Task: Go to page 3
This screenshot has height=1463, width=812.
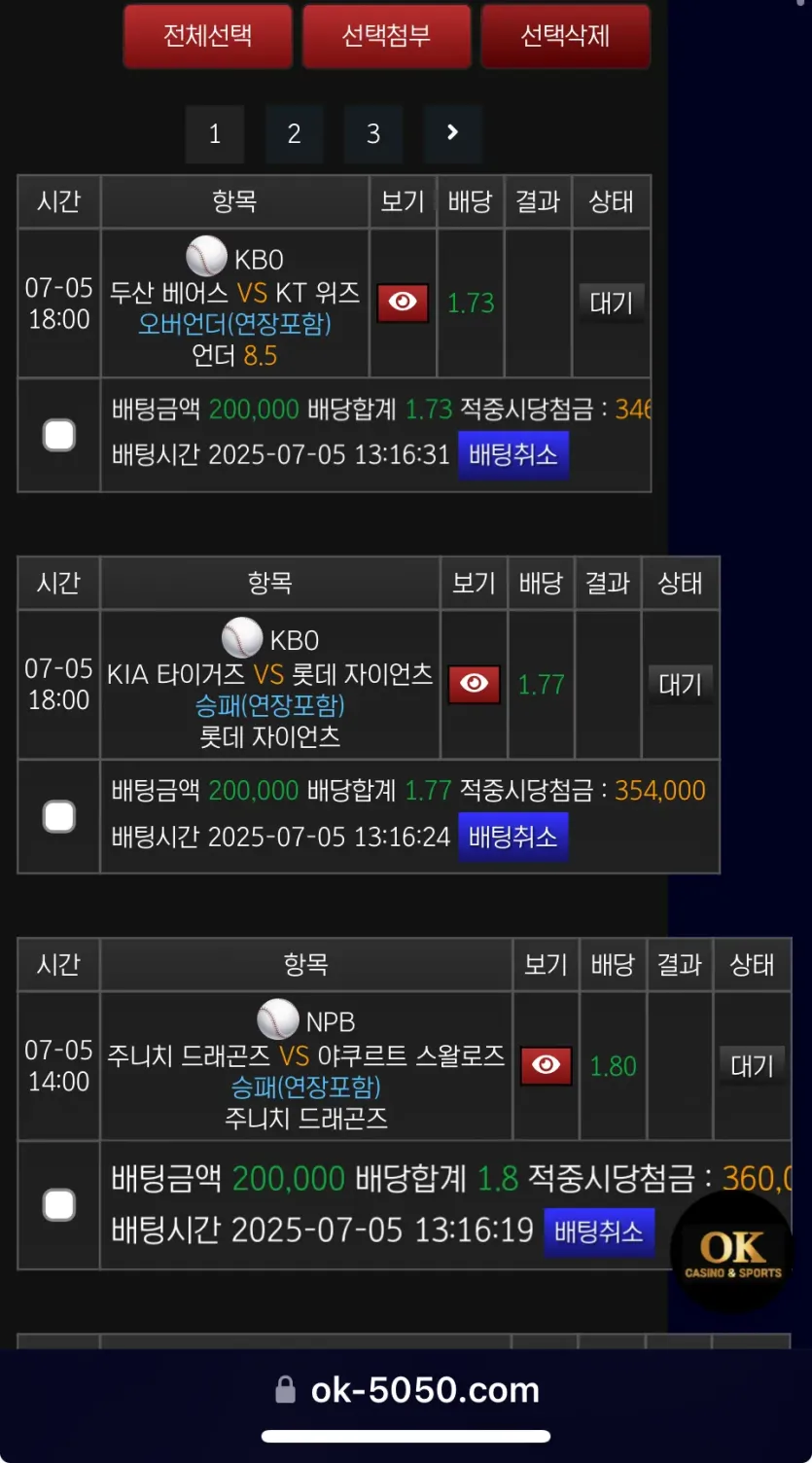Action: click(373, 134)
